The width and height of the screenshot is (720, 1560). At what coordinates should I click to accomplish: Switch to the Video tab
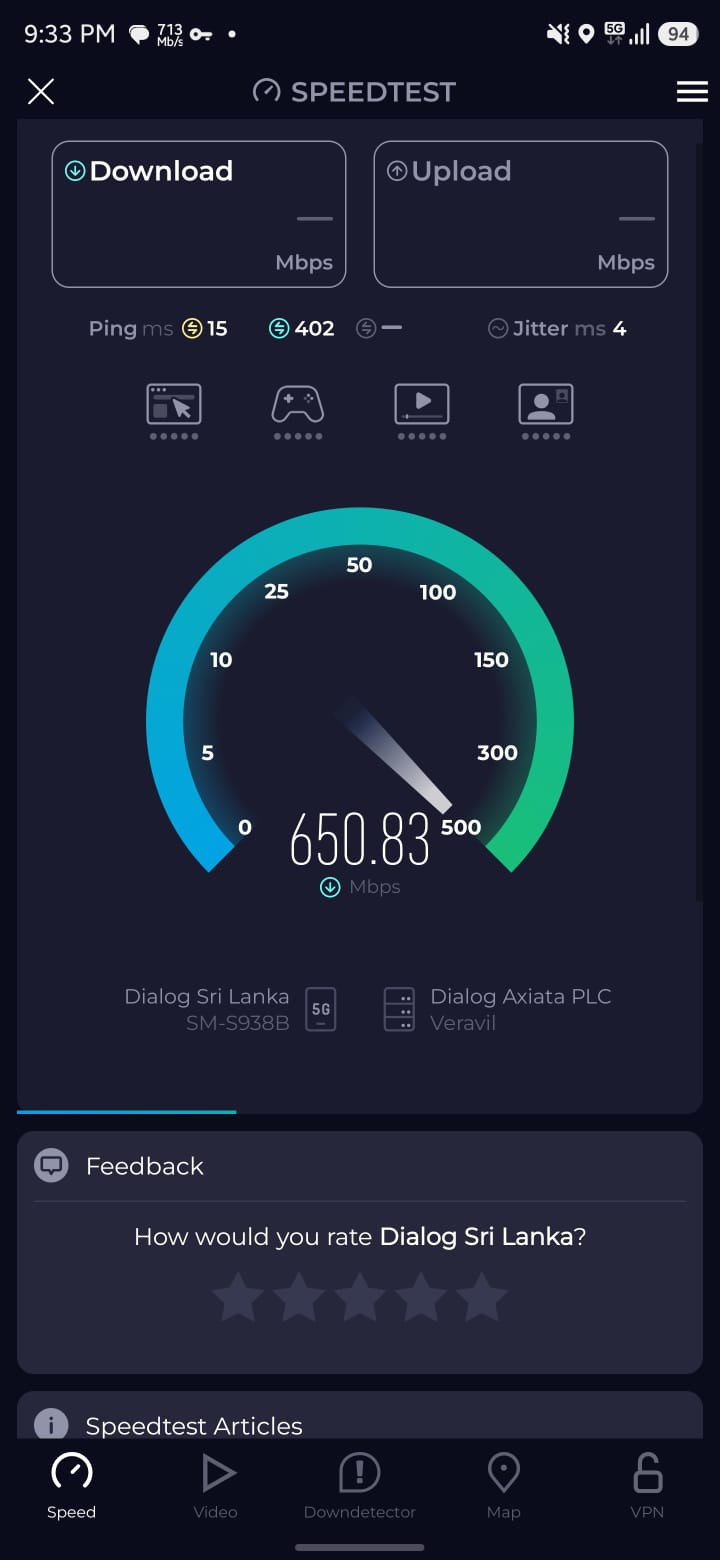(216, 1485)
